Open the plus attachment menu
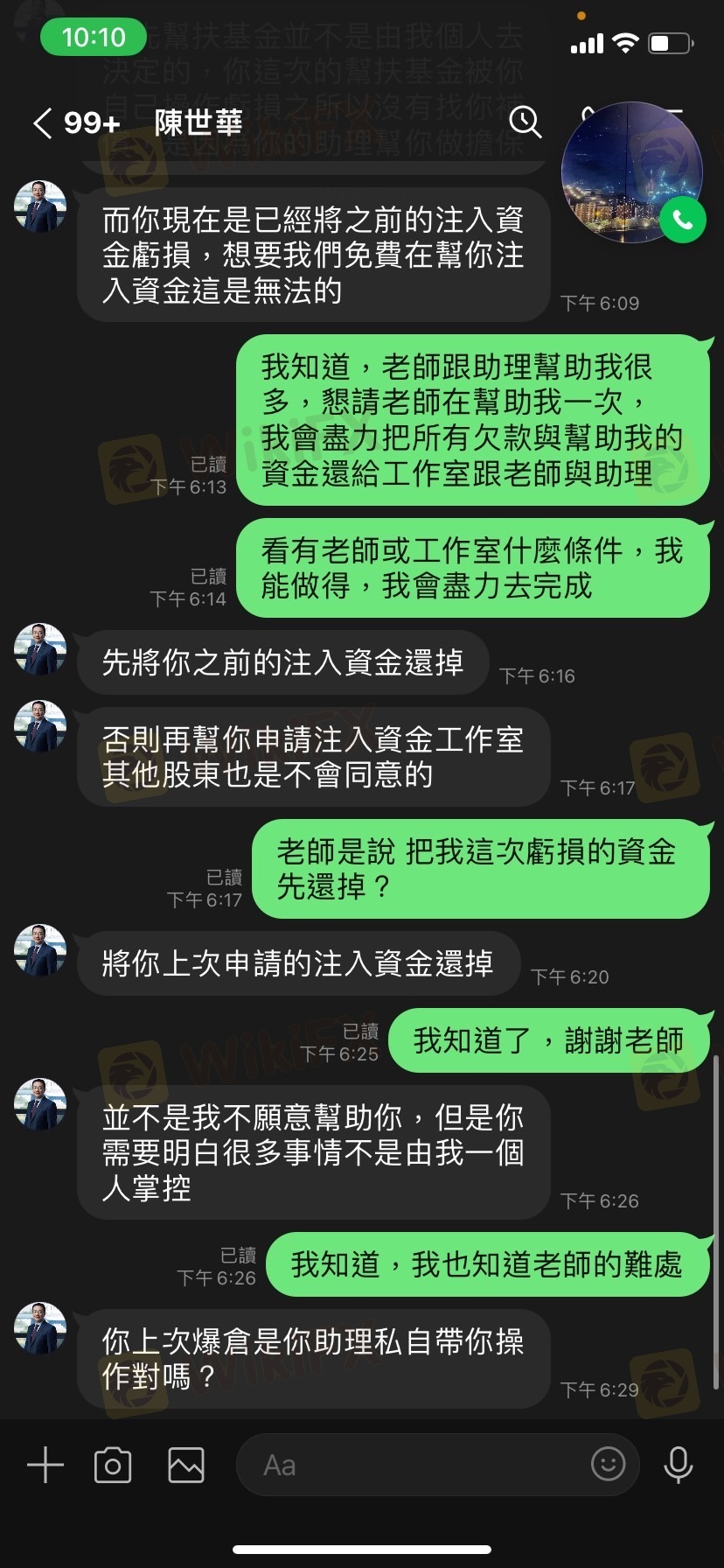724x1568 pixels. point(45,1465)
